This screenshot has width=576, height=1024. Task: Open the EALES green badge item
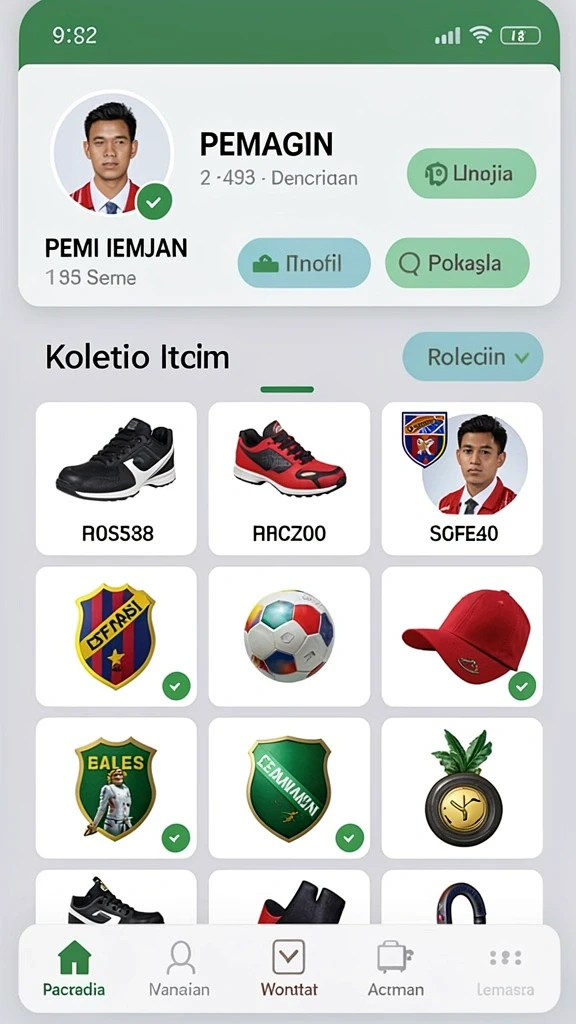116,788
